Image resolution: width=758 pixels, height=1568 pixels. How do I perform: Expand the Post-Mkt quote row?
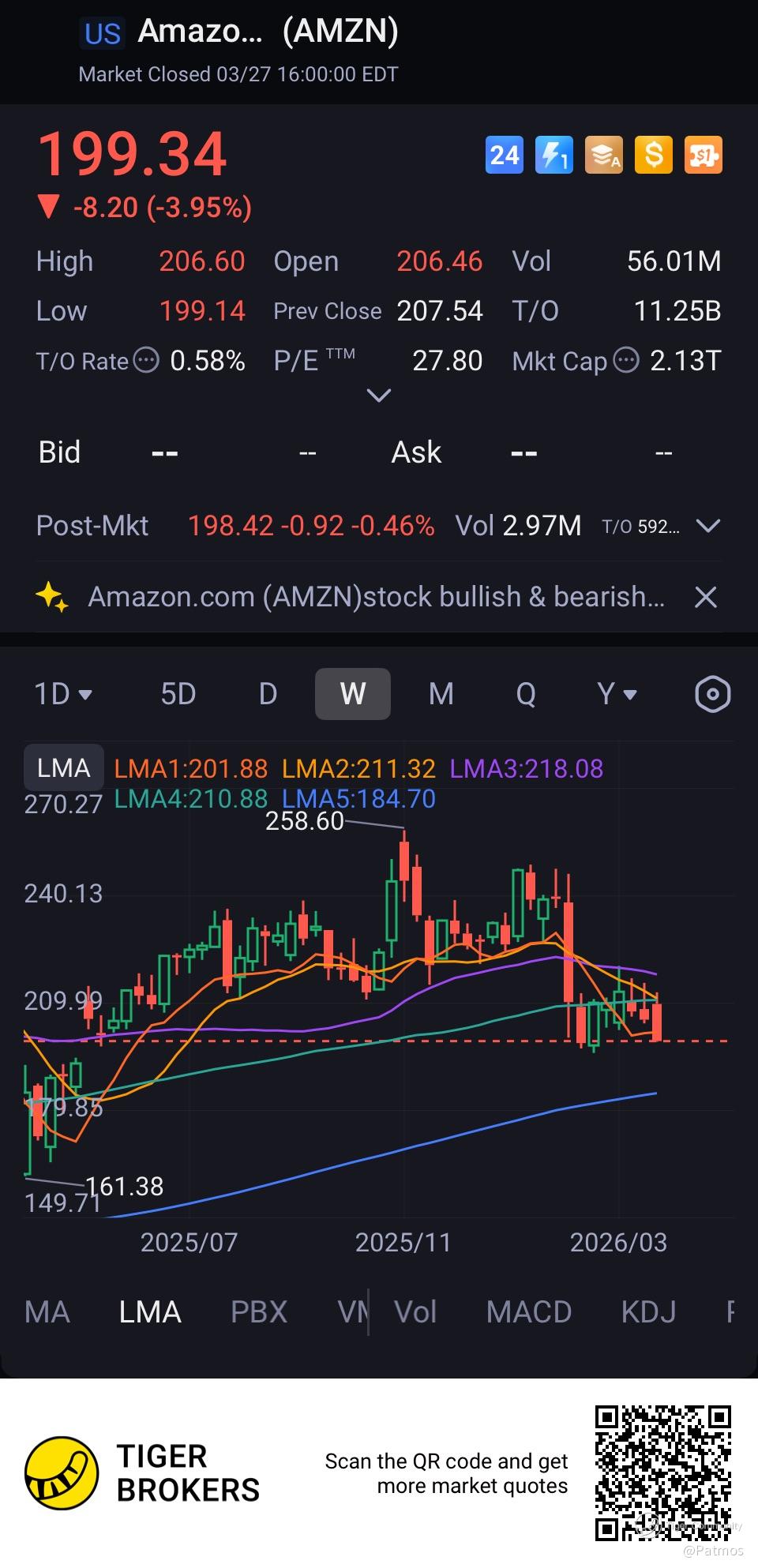pyautogui.click(x=708, y=526)
